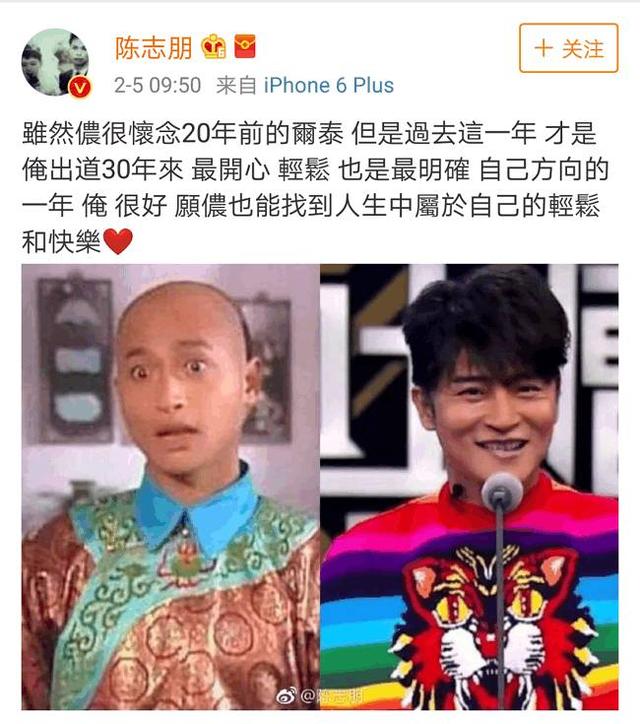Viewport: 640px width, 724px height.
Task: Tap the iPhone 6 Plus source link
Action: coord(328,86)
